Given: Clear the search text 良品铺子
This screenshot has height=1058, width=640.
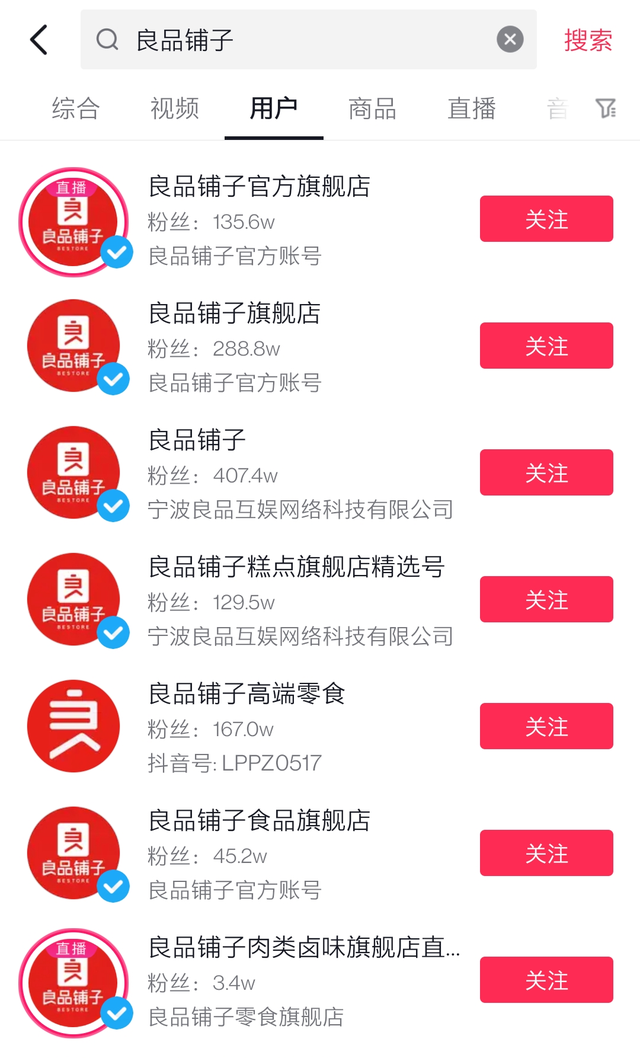Looking at the screenshot, I should pyautogui.click(x=510, y=40).
